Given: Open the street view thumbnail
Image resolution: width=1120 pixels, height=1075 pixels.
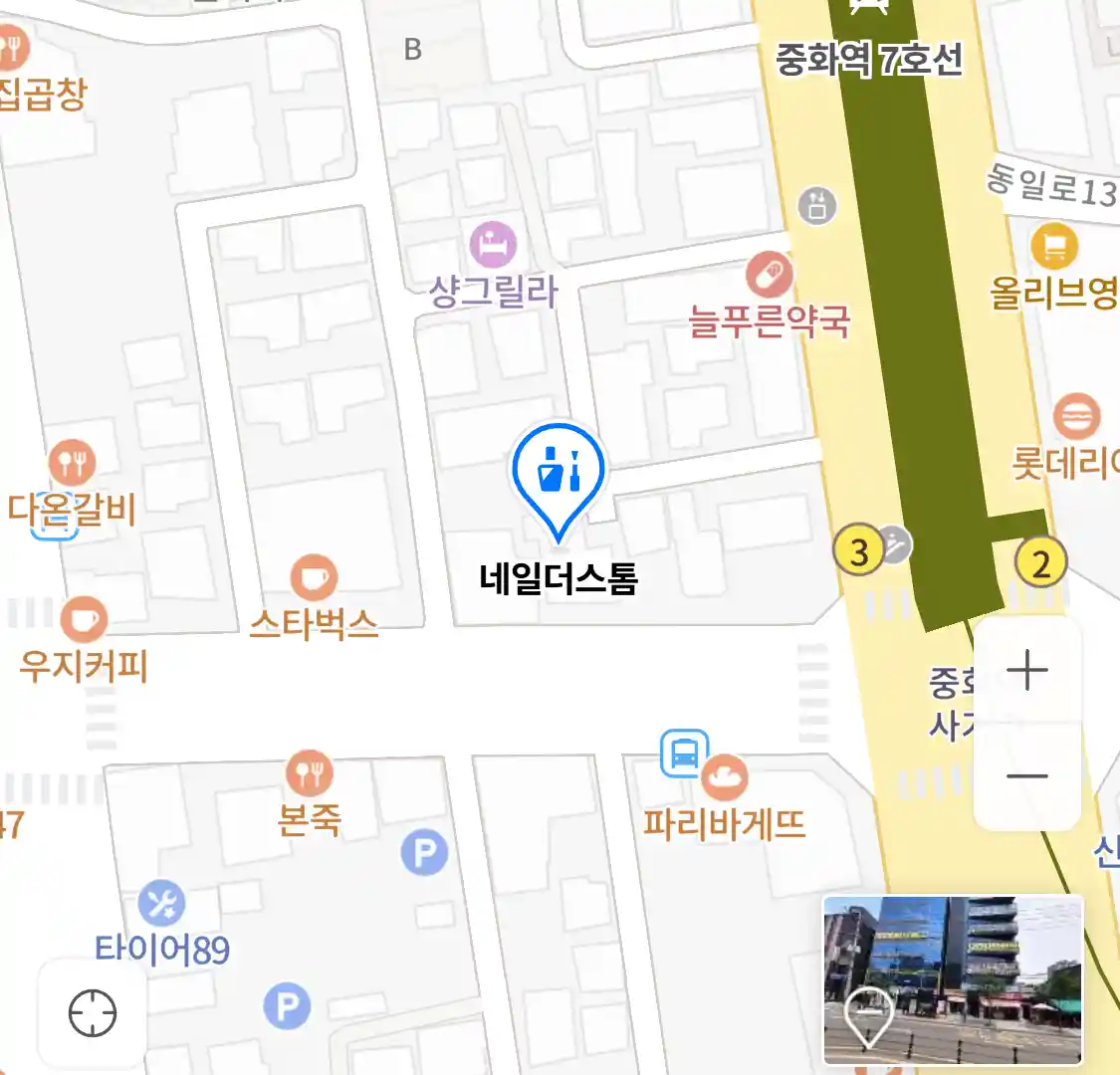Looking at the screenshot, I should point(952,979).
